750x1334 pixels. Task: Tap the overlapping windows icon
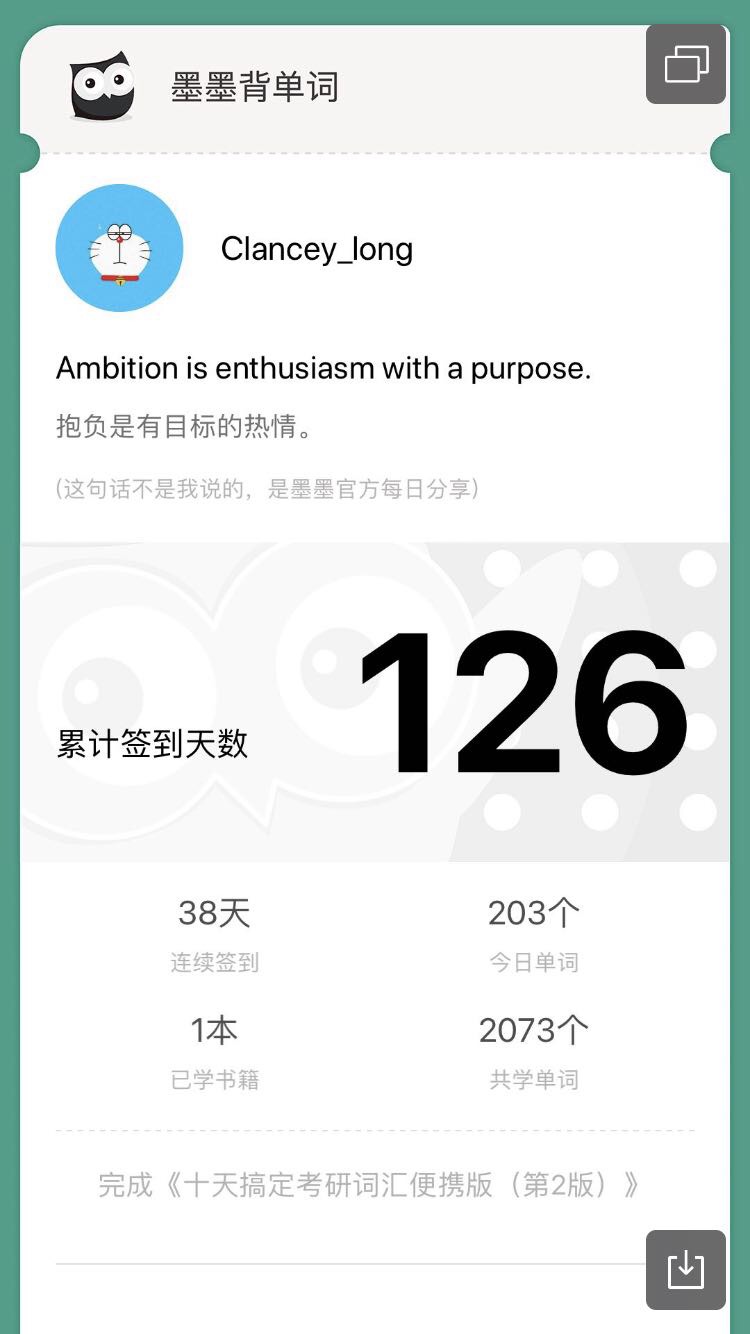(x=686, y=64)
